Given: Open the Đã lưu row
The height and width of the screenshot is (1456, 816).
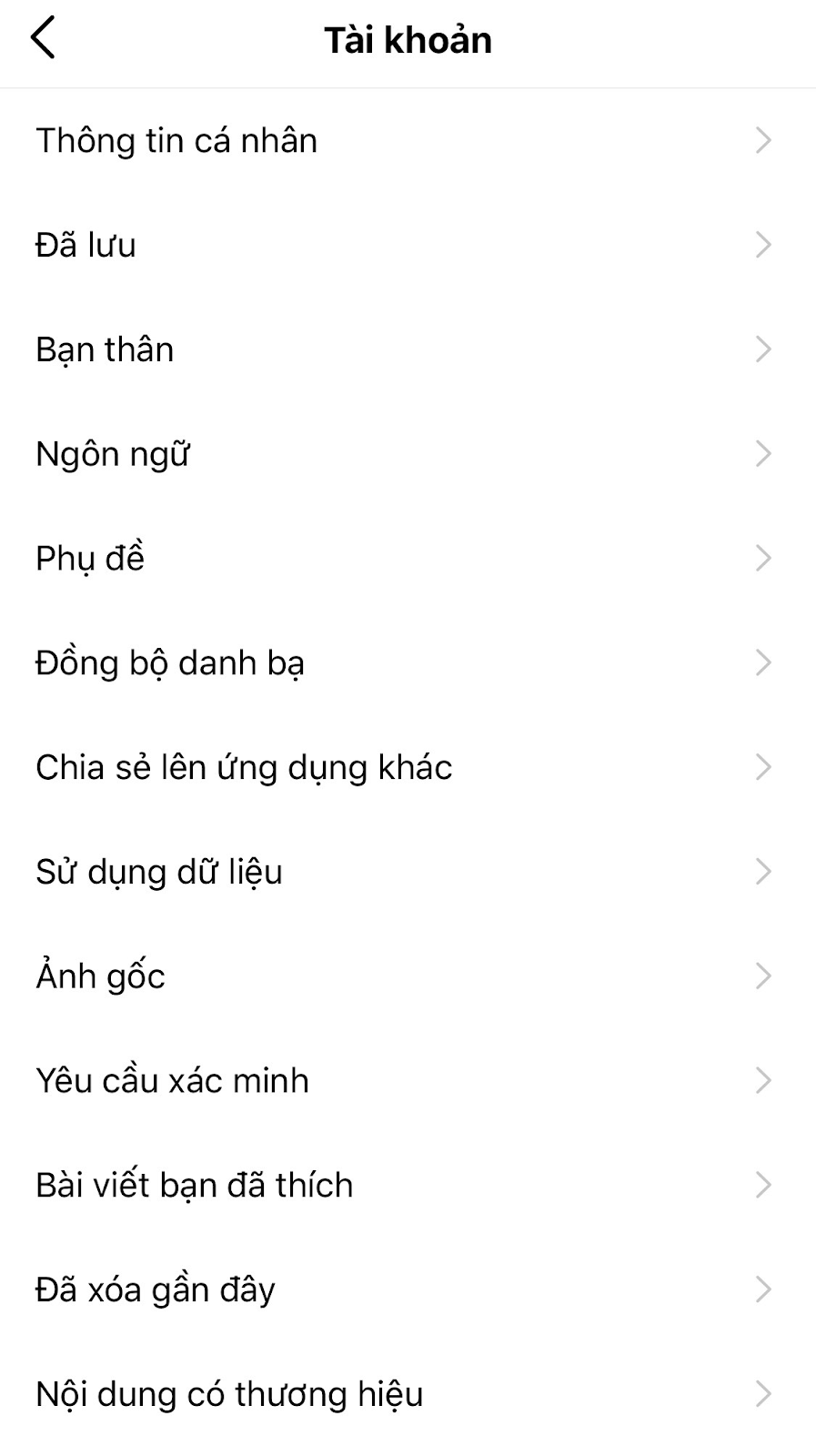Looking at the screenshot, I should pos(408,245).
